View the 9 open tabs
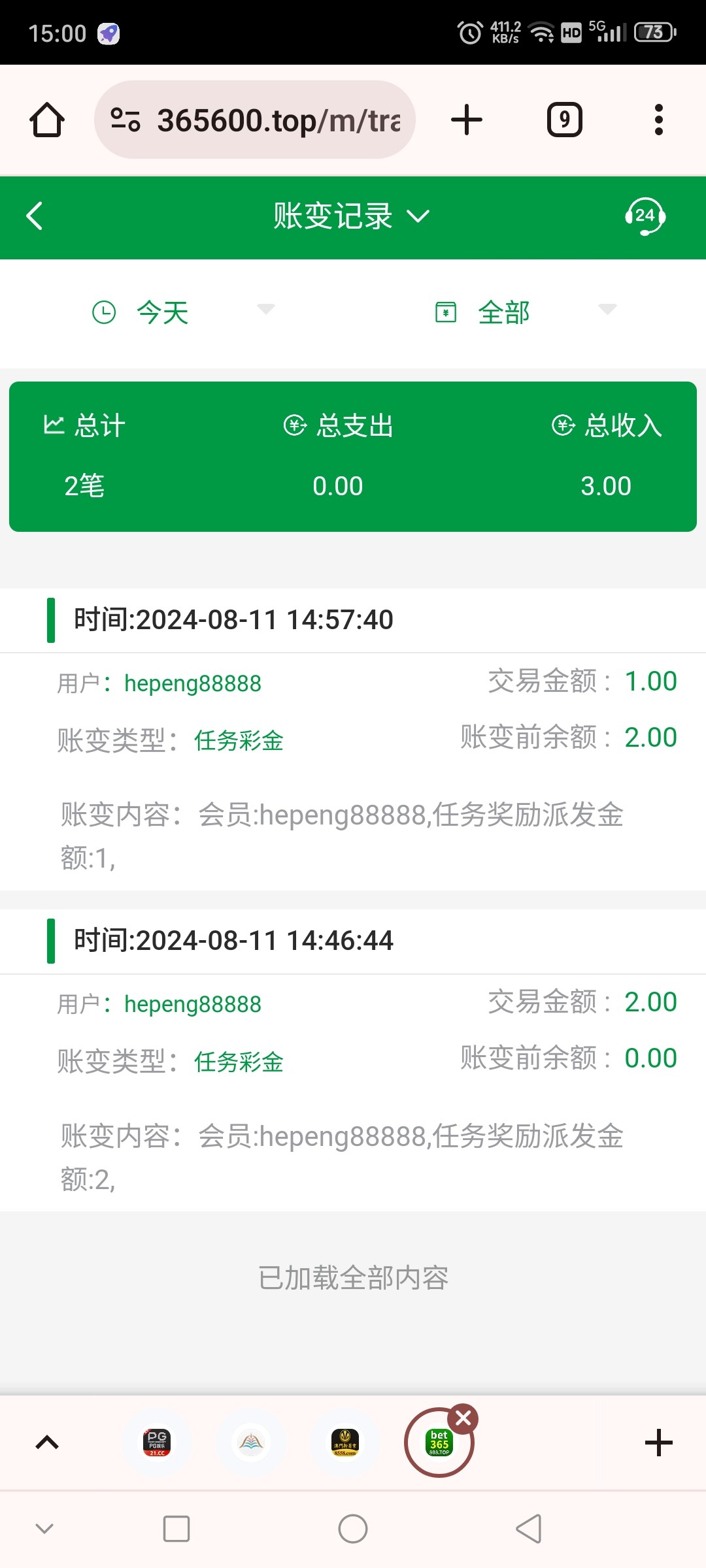 point(564,120)
